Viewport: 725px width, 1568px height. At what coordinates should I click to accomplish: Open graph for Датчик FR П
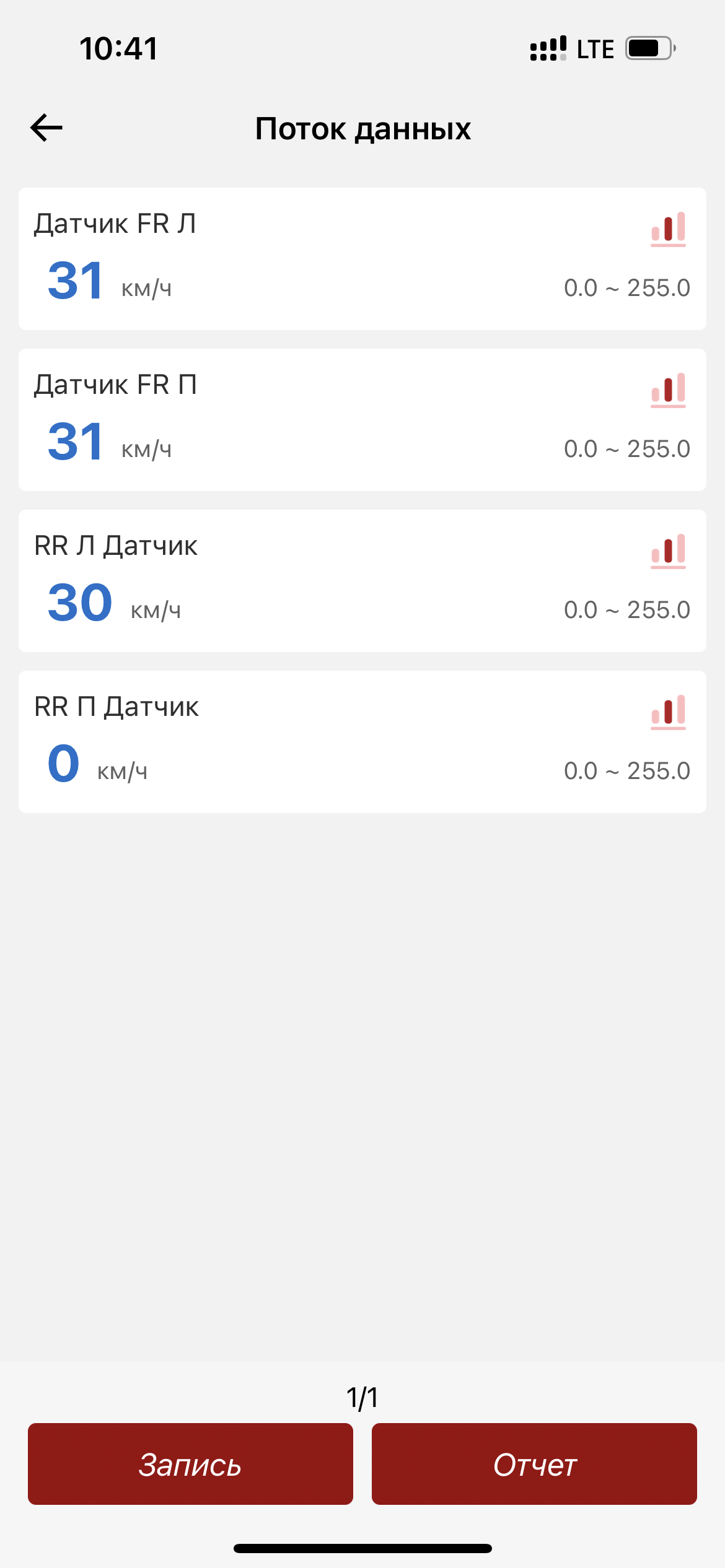click(668, 390)
